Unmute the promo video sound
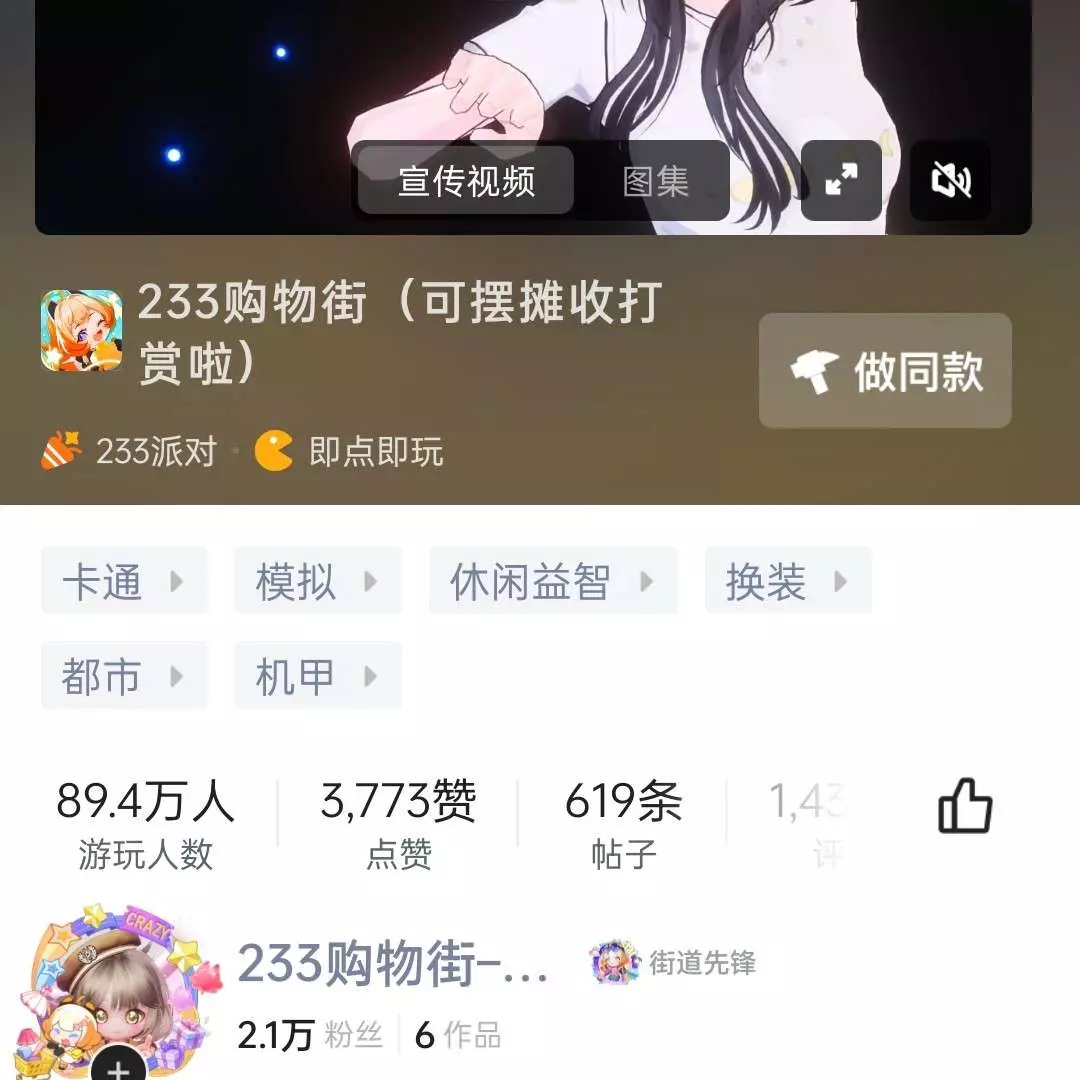 pos(950,181)
